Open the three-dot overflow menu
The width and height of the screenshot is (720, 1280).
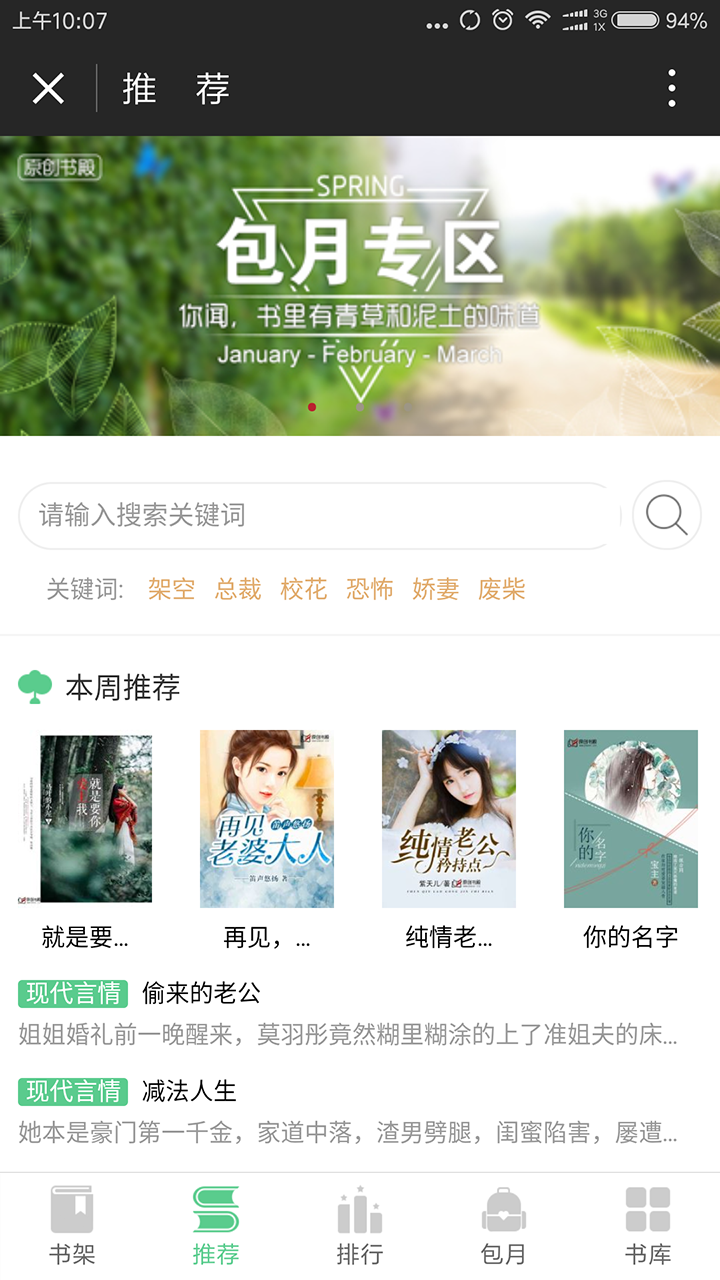[x=672, y=89]
